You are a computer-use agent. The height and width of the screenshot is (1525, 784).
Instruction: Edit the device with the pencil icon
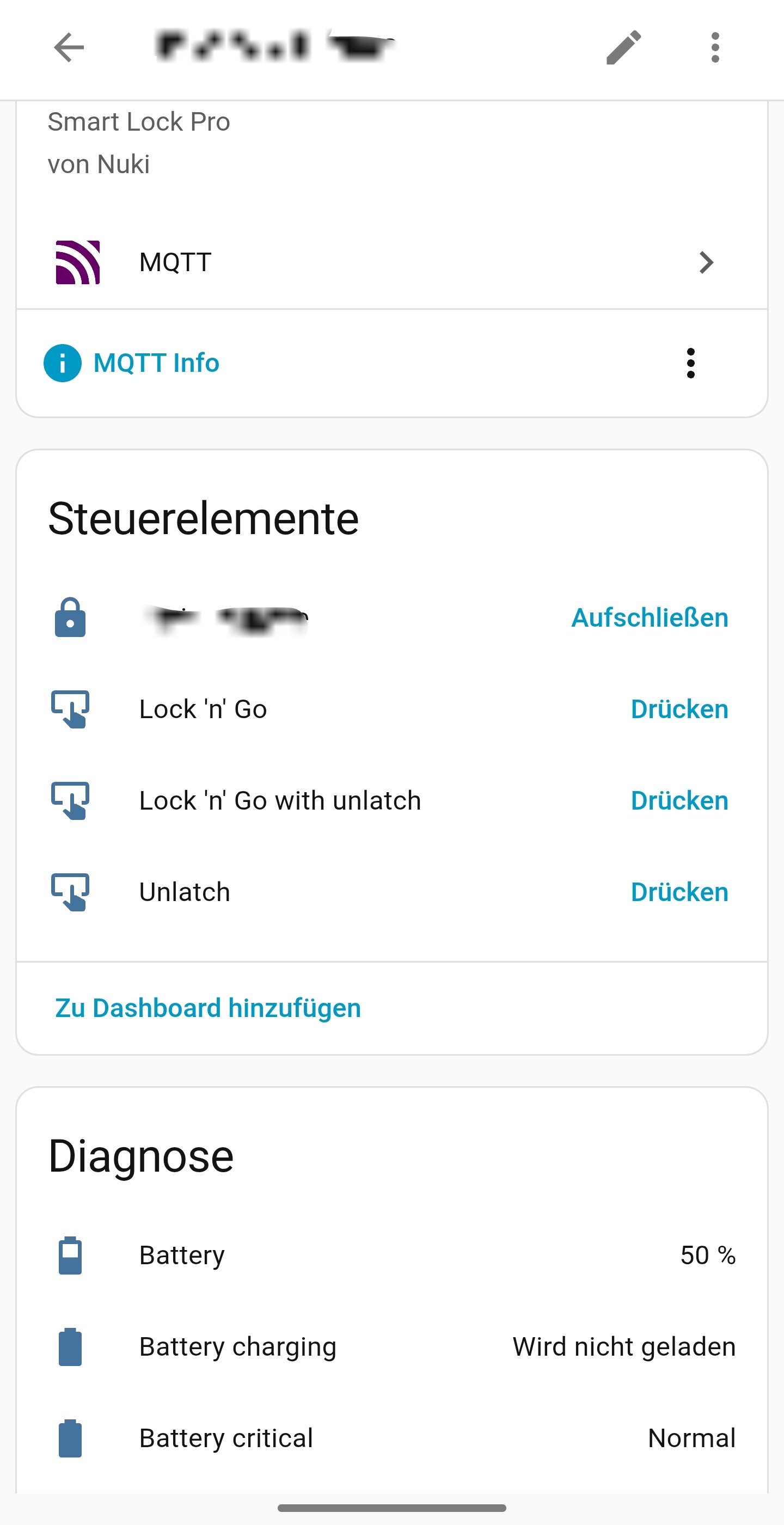[x=623, y=47]
